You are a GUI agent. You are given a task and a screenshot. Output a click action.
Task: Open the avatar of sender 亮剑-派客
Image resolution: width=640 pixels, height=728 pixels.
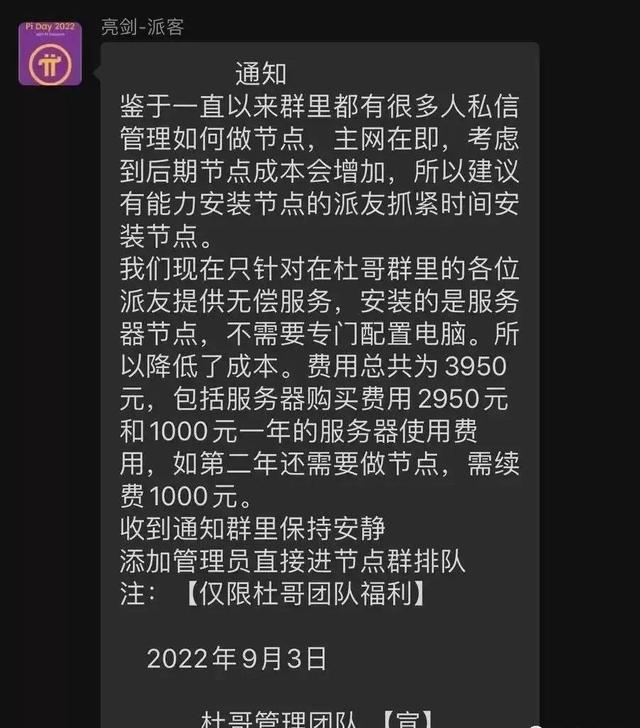(50, 54)
